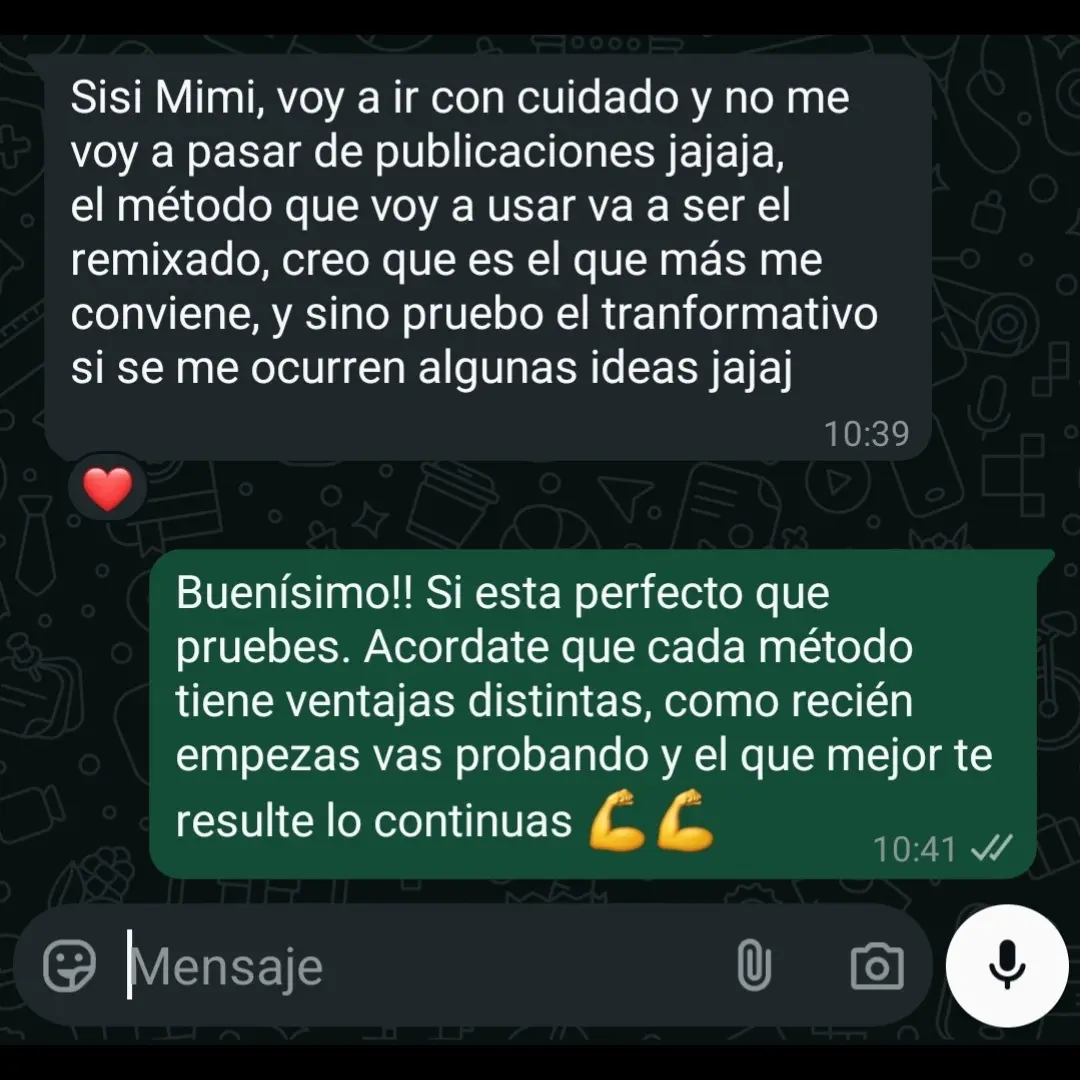Image resolution: width=1080 pixels, height=1080 pixels.
Task: Open the camera to send a photo
Action: (876, 966)
